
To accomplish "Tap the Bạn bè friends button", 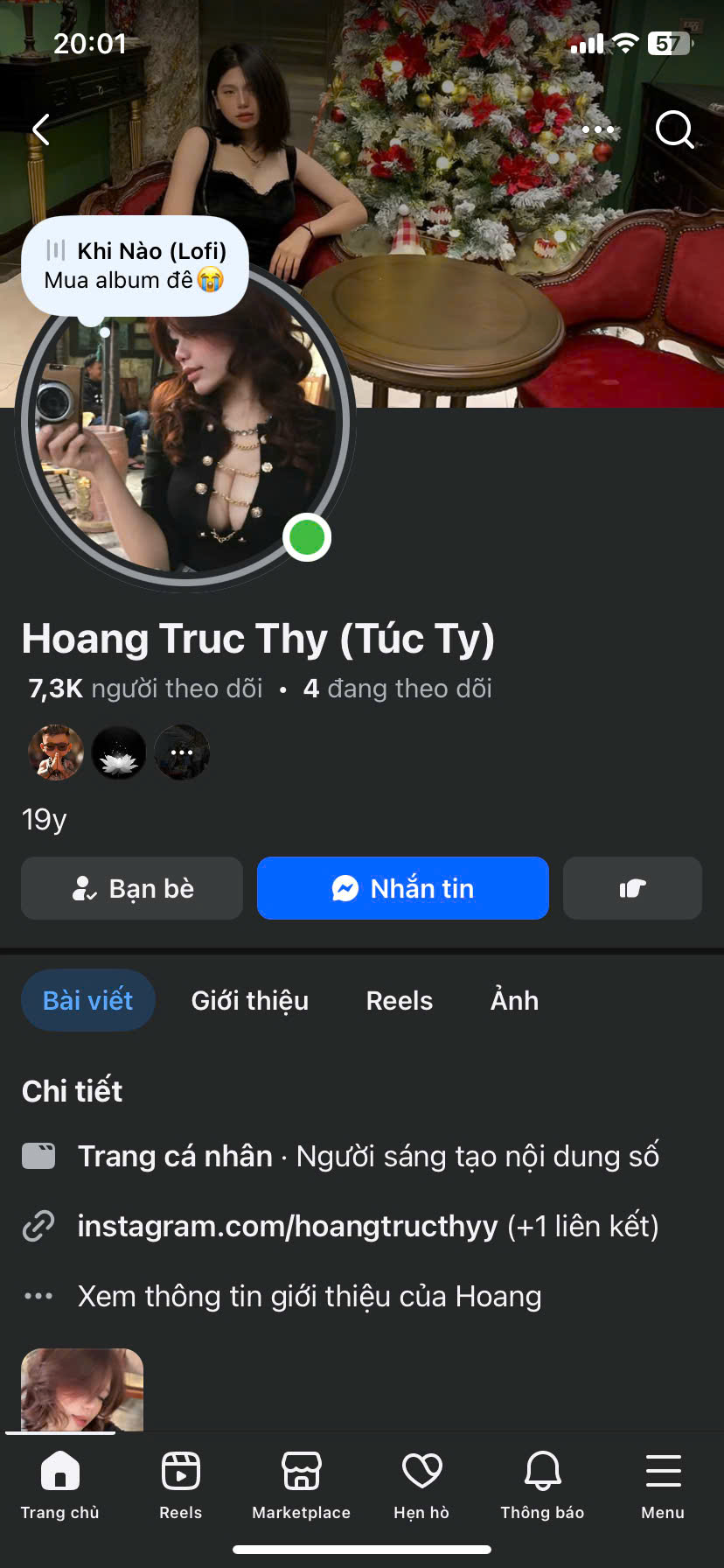I will [x=132, y=888].
